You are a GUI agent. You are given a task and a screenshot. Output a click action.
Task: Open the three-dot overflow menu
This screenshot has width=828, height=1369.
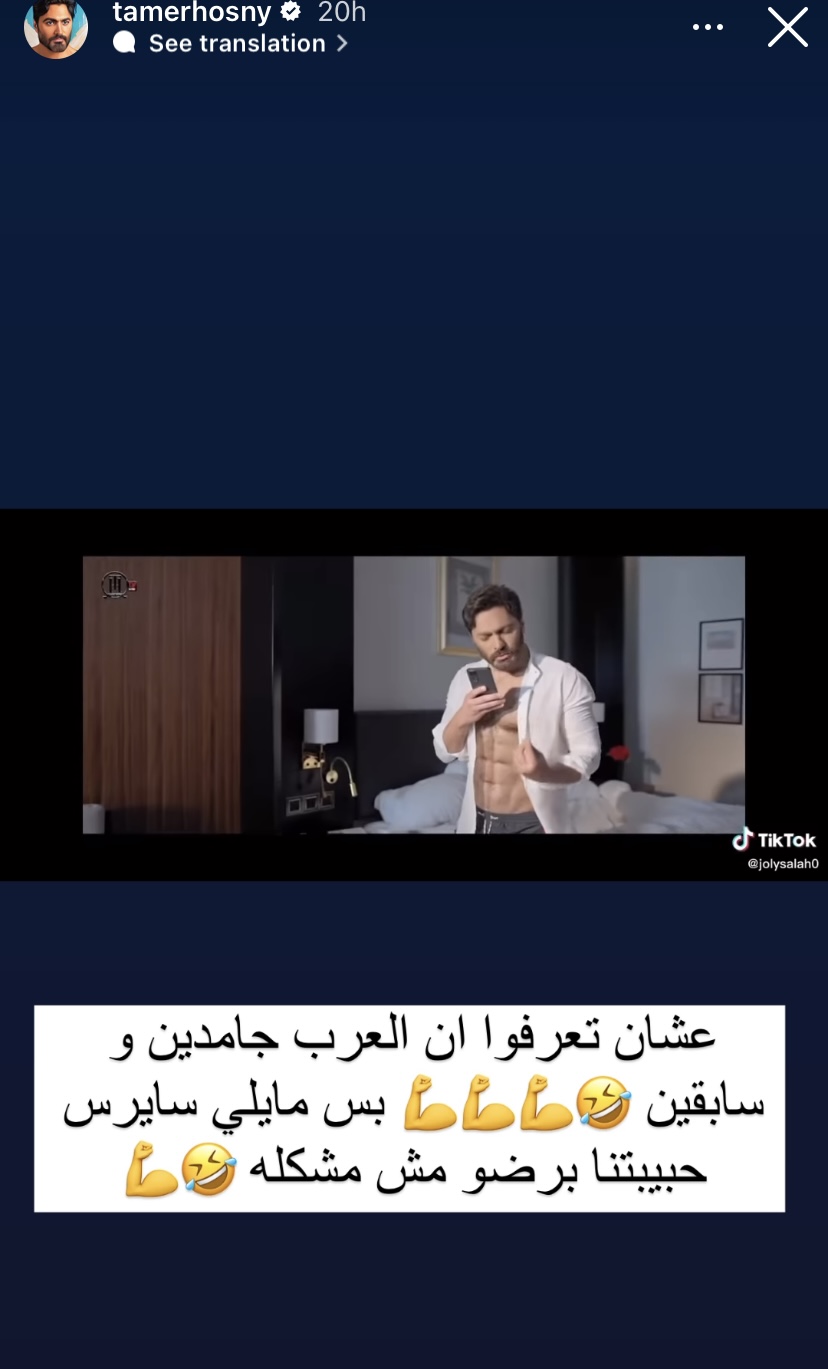click(x=708, y=27)
